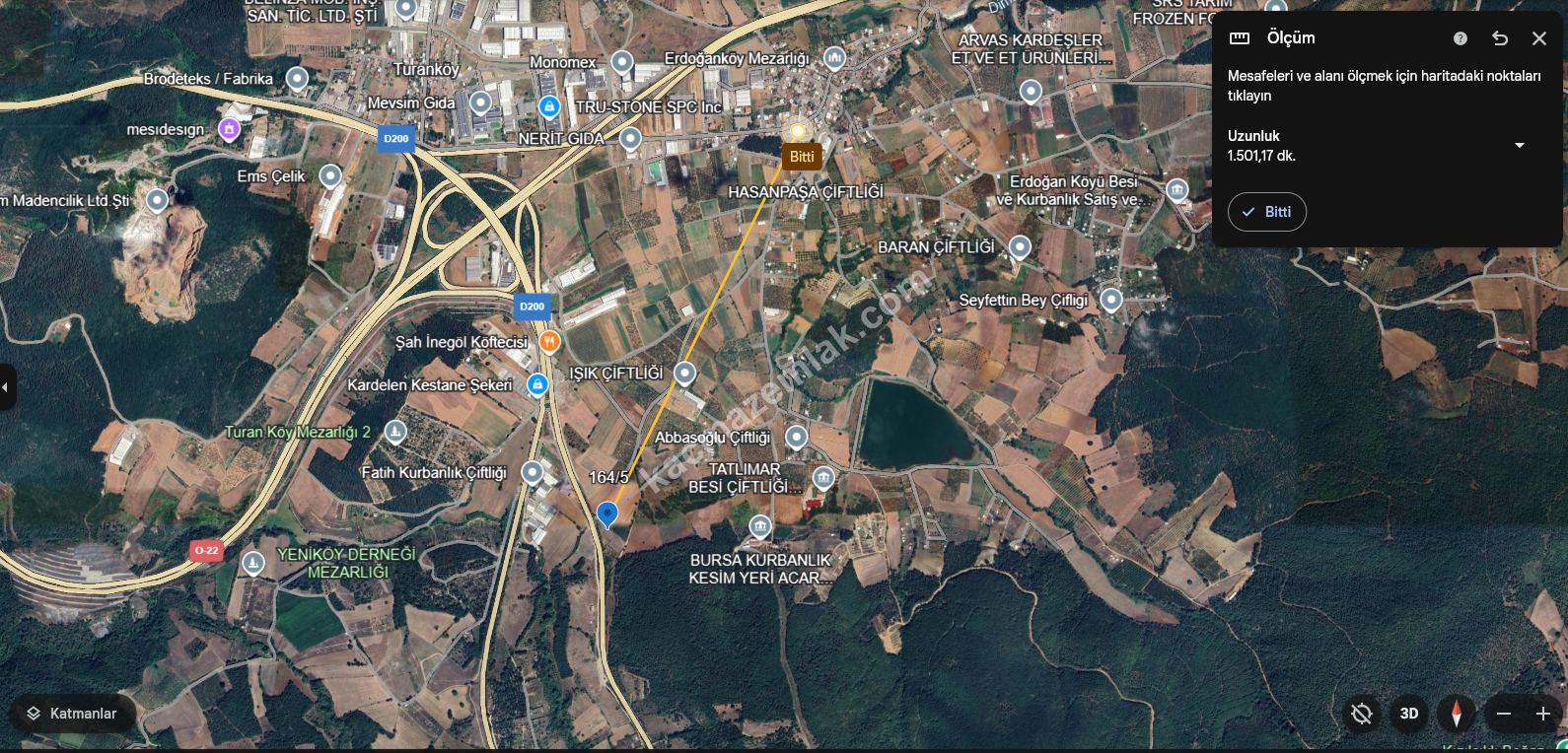Zoom out of the map
The image size is (1568, 753).
[1504, 714]
